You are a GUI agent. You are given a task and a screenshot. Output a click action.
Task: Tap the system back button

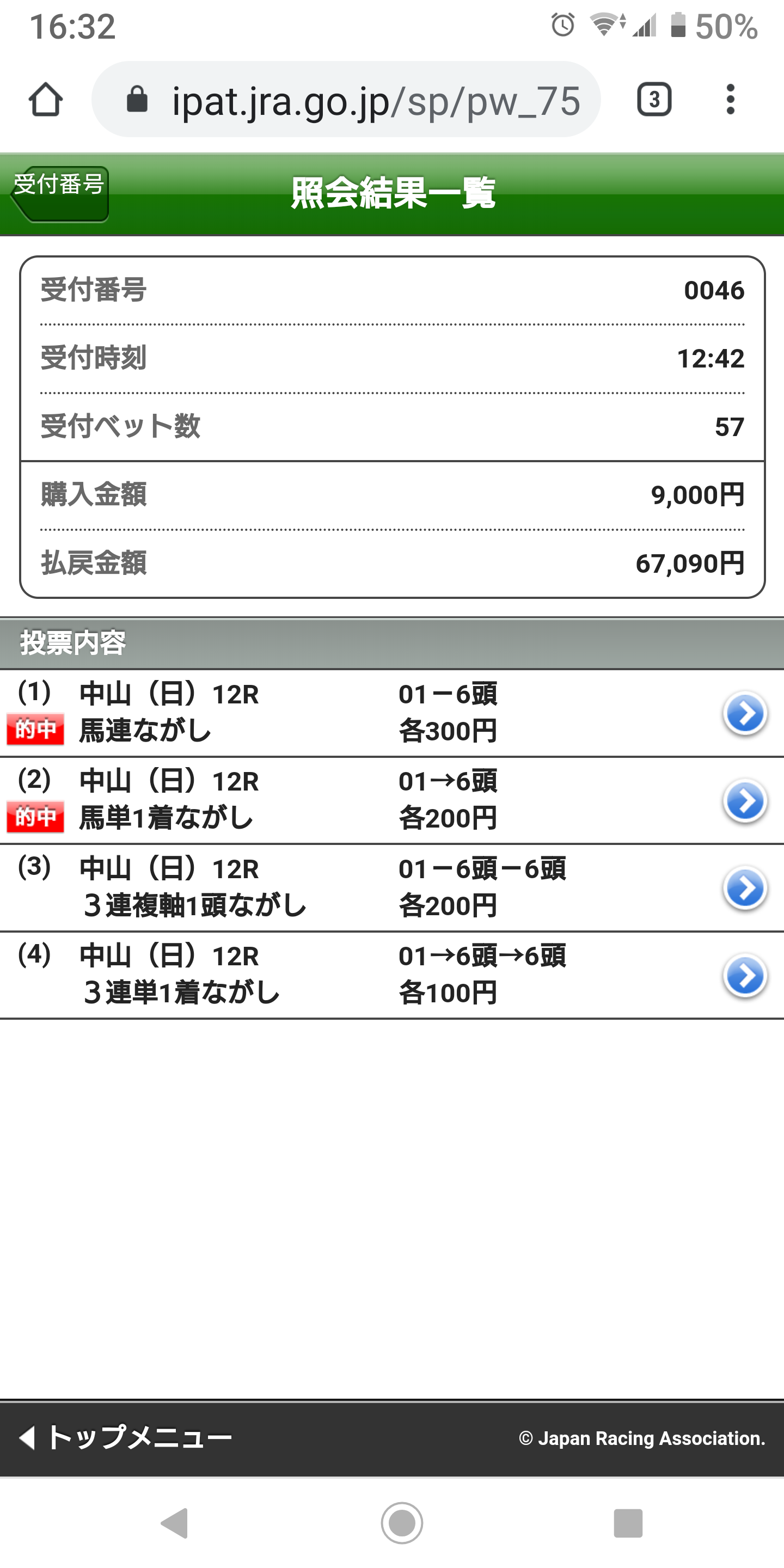pos(175,1523)
